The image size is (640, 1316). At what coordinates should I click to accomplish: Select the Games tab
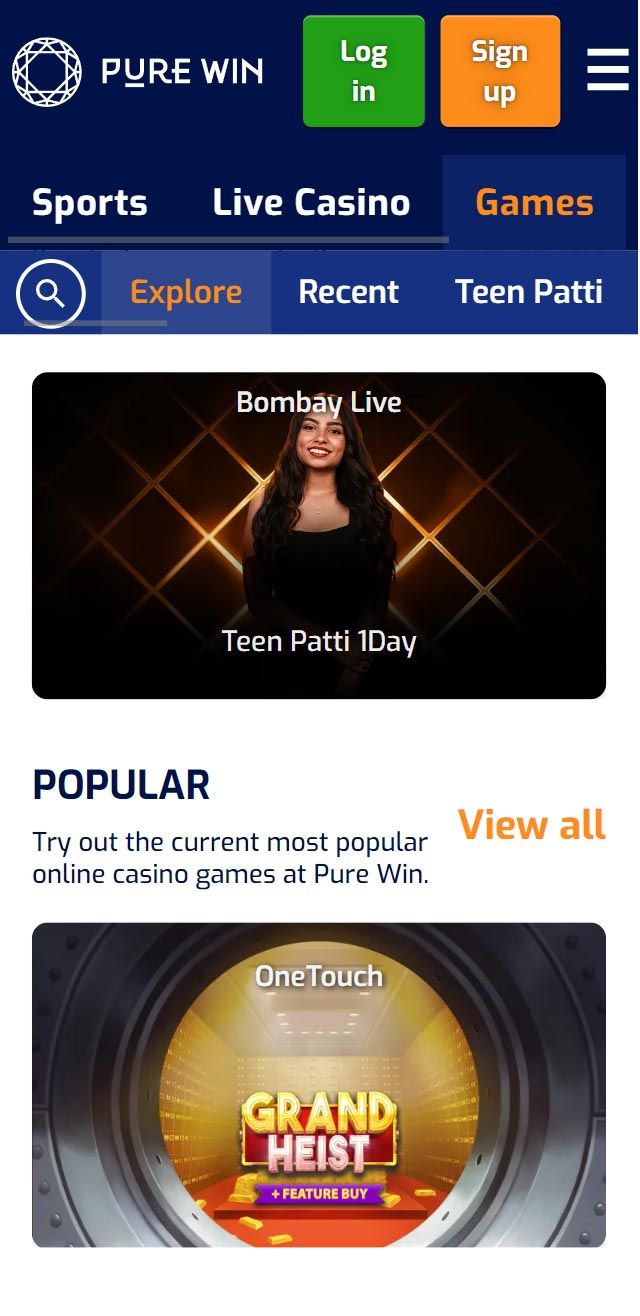coord(534,203)
